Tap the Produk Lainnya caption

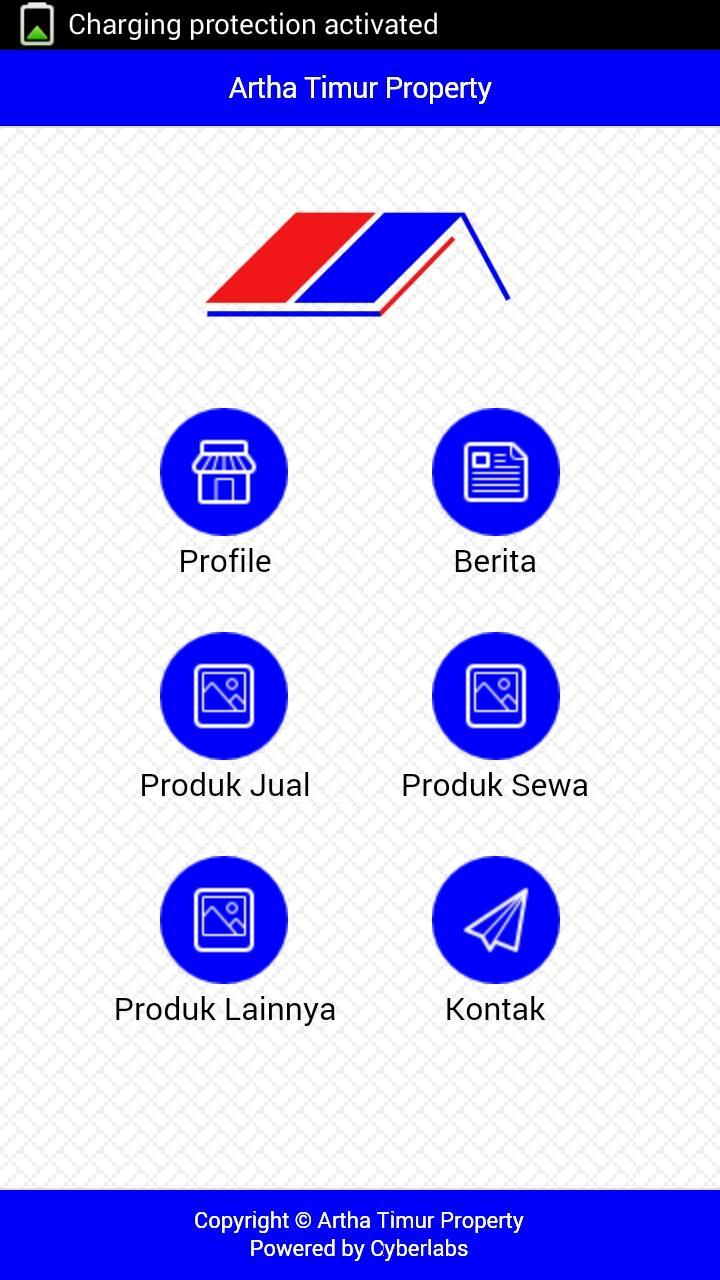click(x=224, y=1009)
